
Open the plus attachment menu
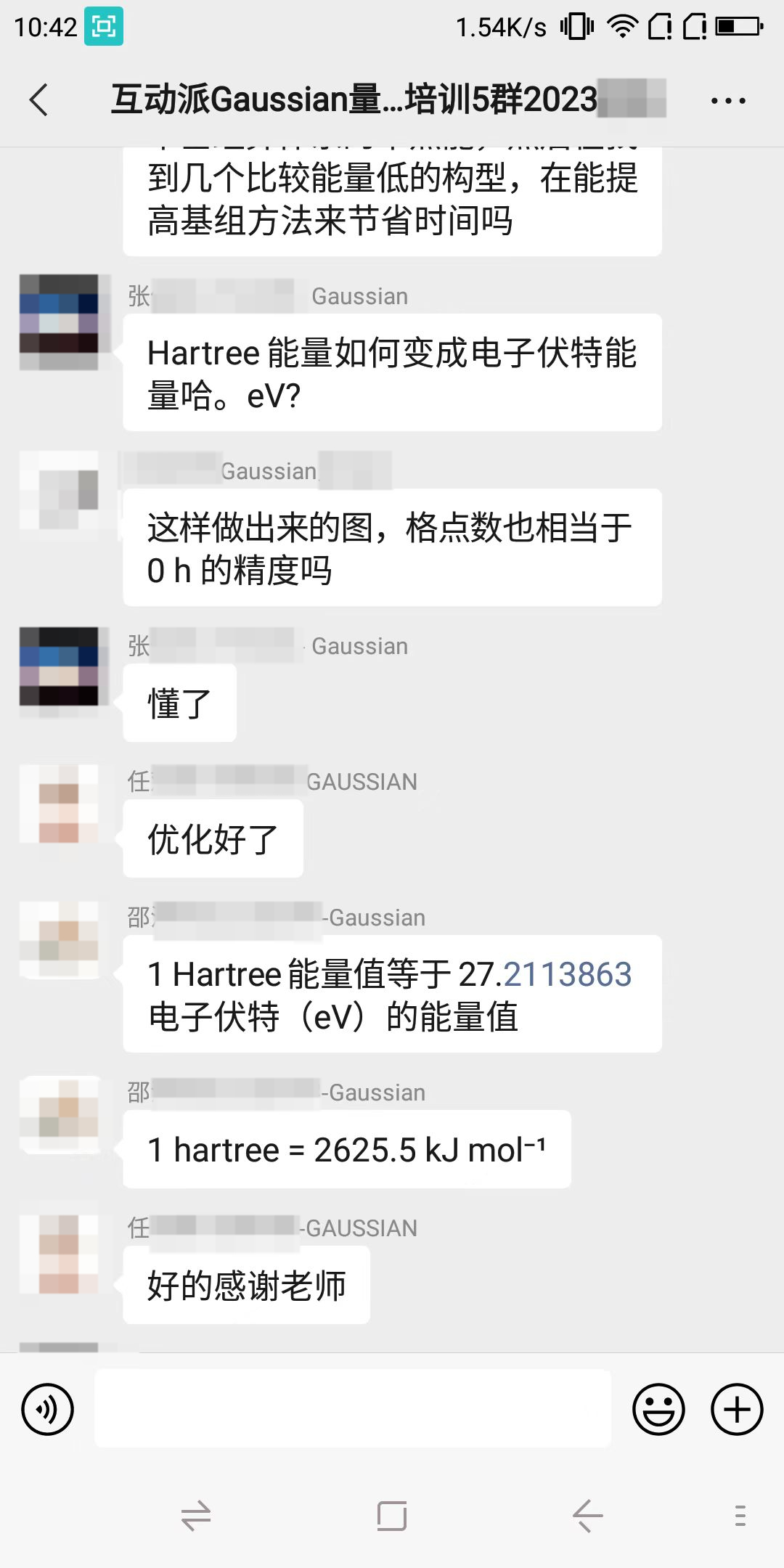[737, 1409]
